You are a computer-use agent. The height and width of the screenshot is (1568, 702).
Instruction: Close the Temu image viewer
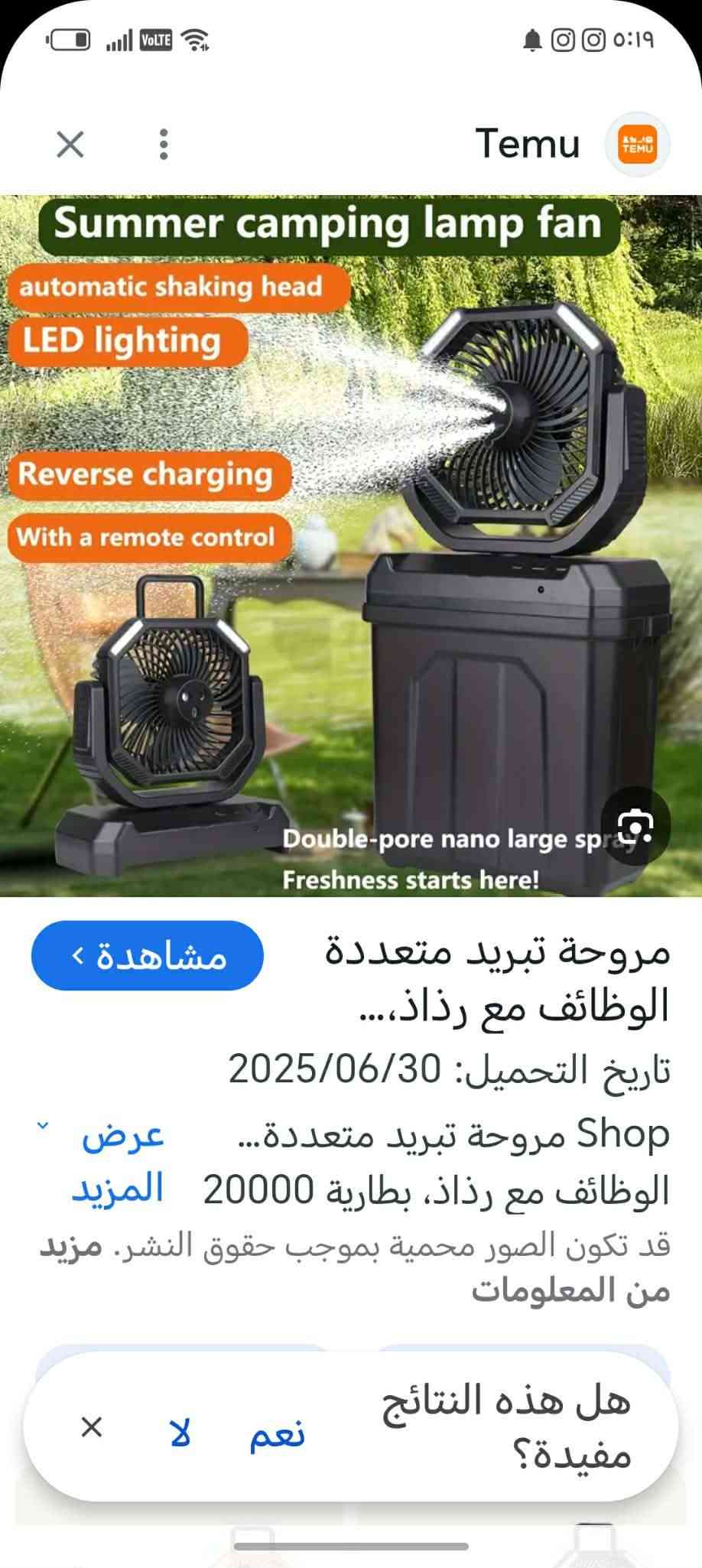70,144
